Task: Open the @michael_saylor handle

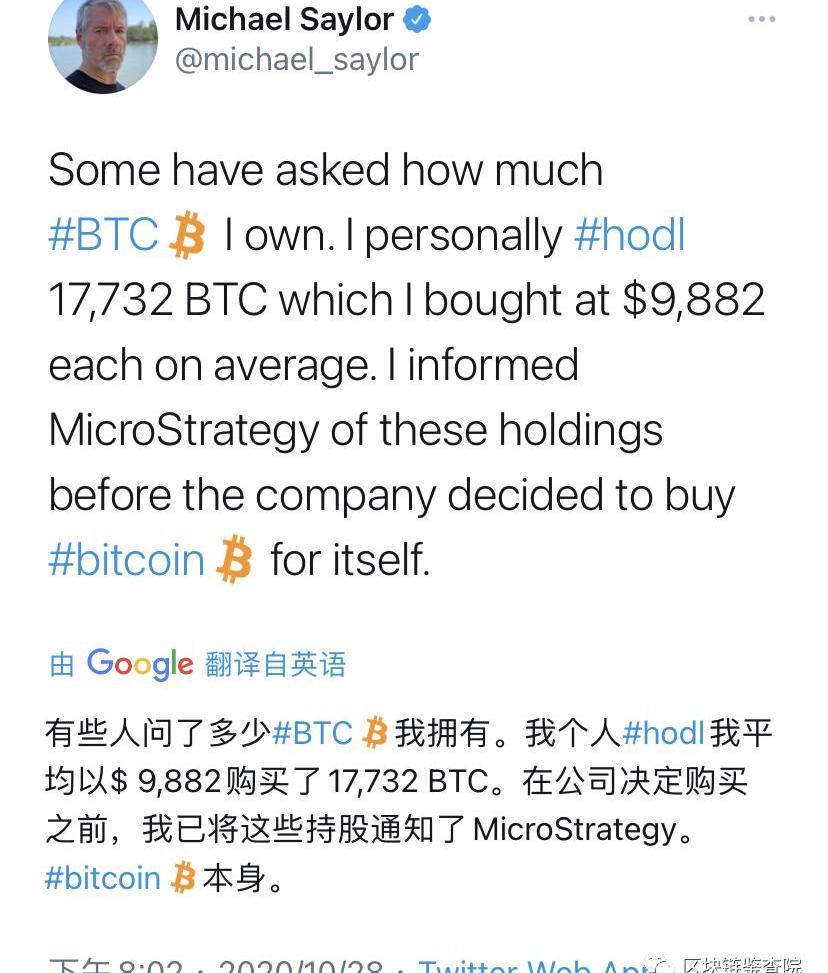Action: click(x=296, y=60)
